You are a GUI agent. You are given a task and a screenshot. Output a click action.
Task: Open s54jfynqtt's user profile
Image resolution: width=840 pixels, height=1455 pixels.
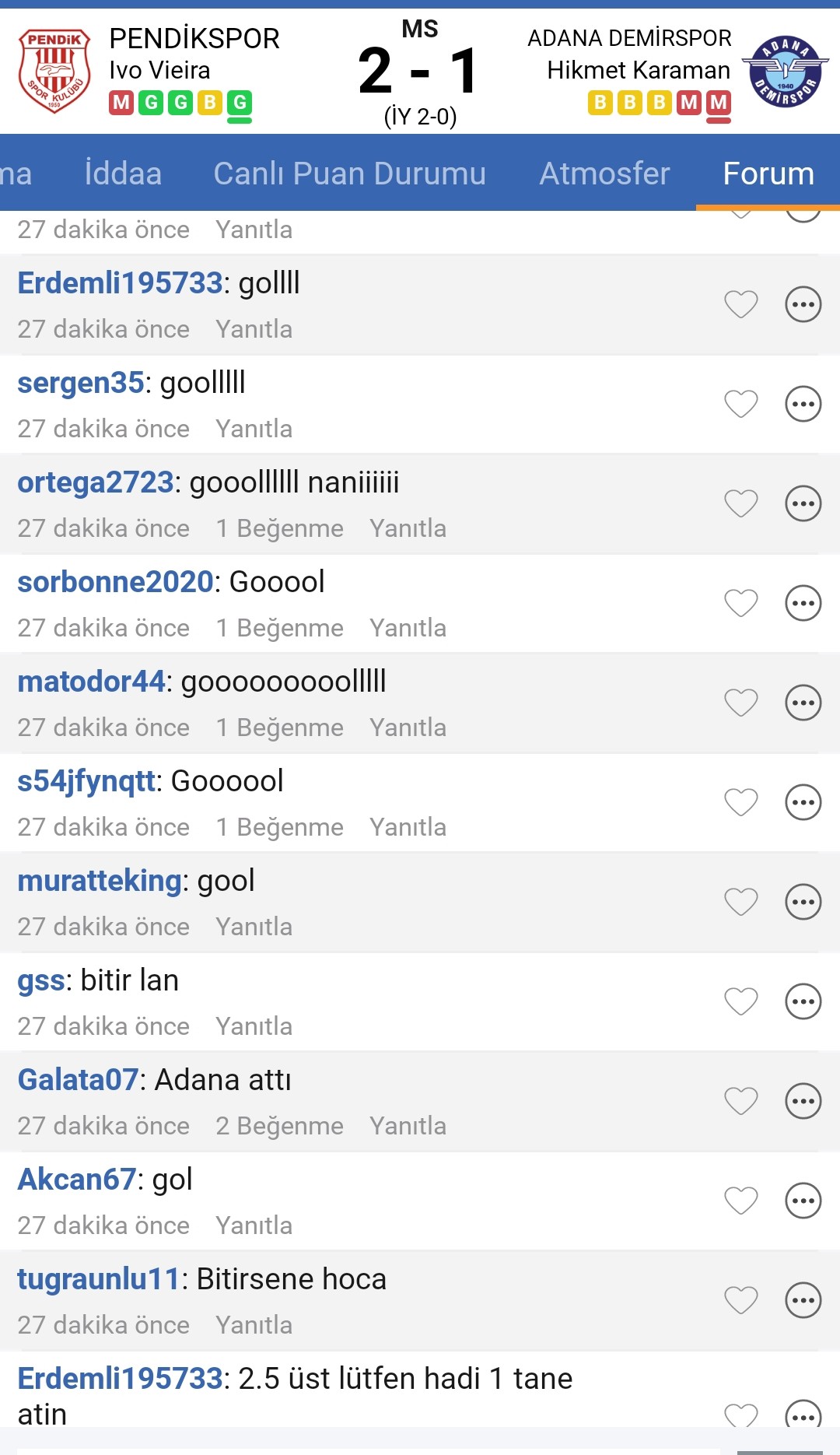pyautogui.click(x=86, y=781)
